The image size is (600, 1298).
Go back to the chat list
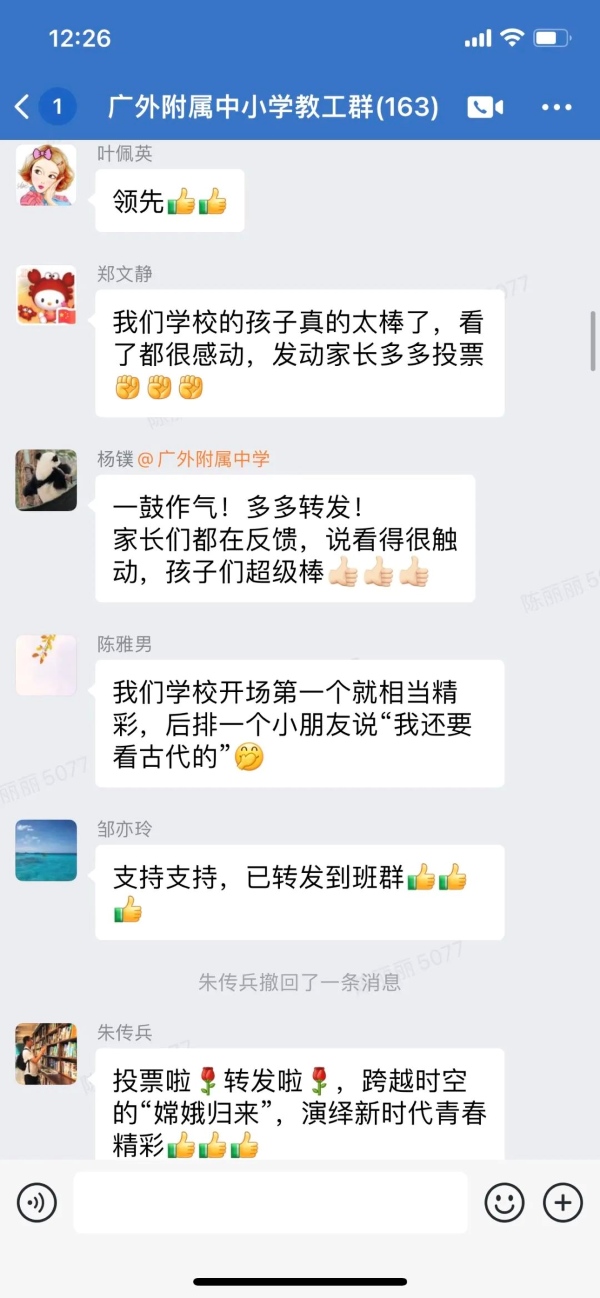[24, 107]
